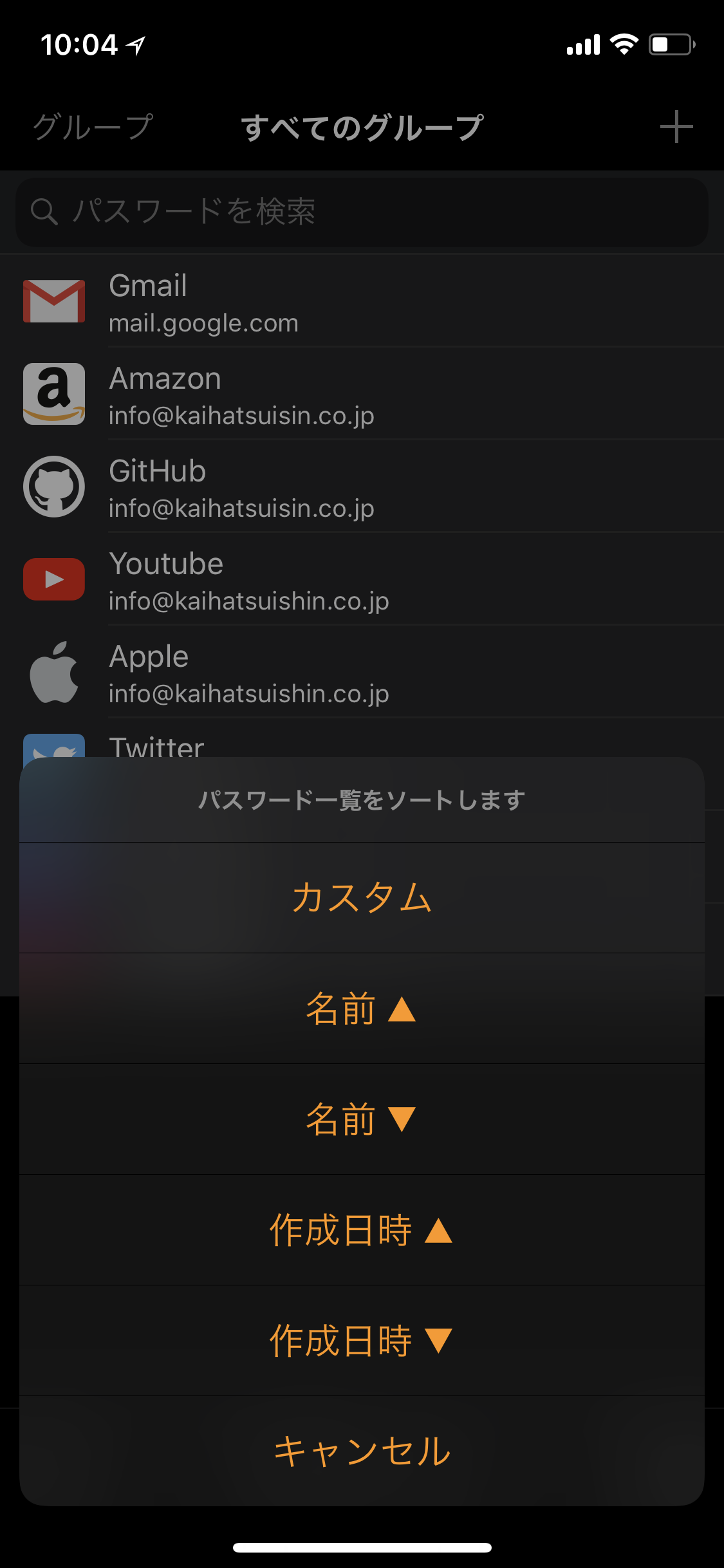Select カスタム sort option

(362, 897)
